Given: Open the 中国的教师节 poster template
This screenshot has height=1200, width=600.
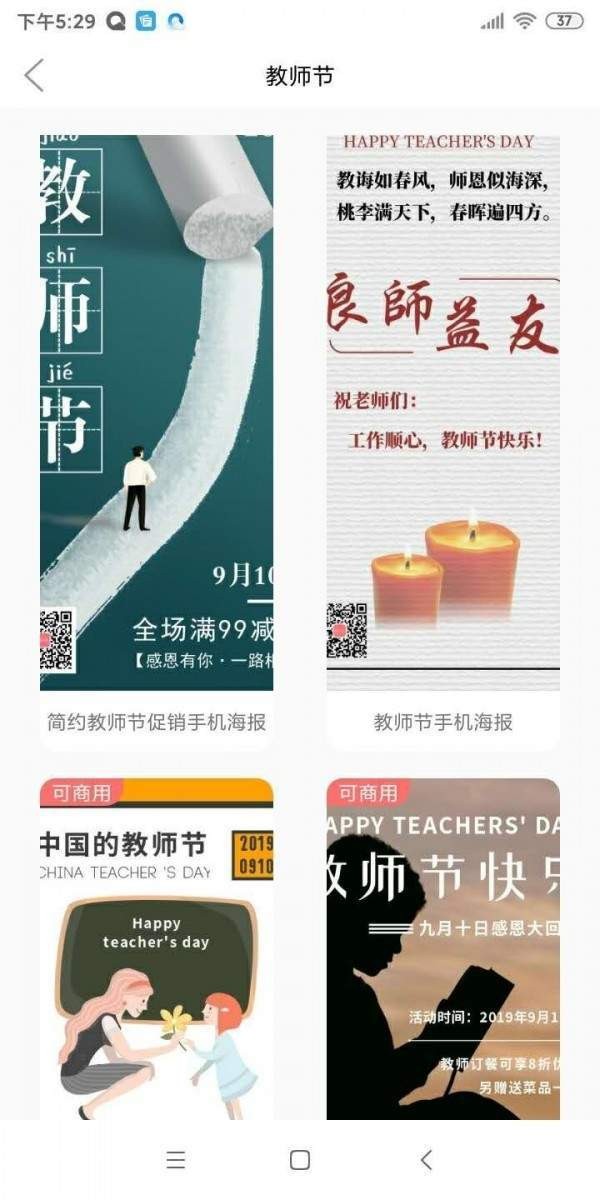Looking at the screenshot, I should pyautogui.click(x=157, y=950).
